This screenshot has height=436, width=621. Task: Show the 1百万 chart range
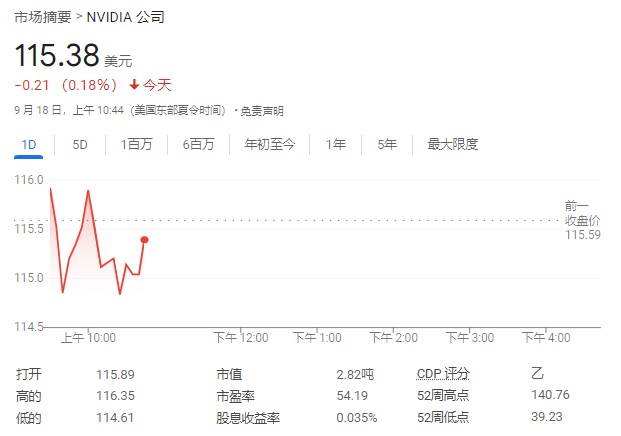point(136,144)
